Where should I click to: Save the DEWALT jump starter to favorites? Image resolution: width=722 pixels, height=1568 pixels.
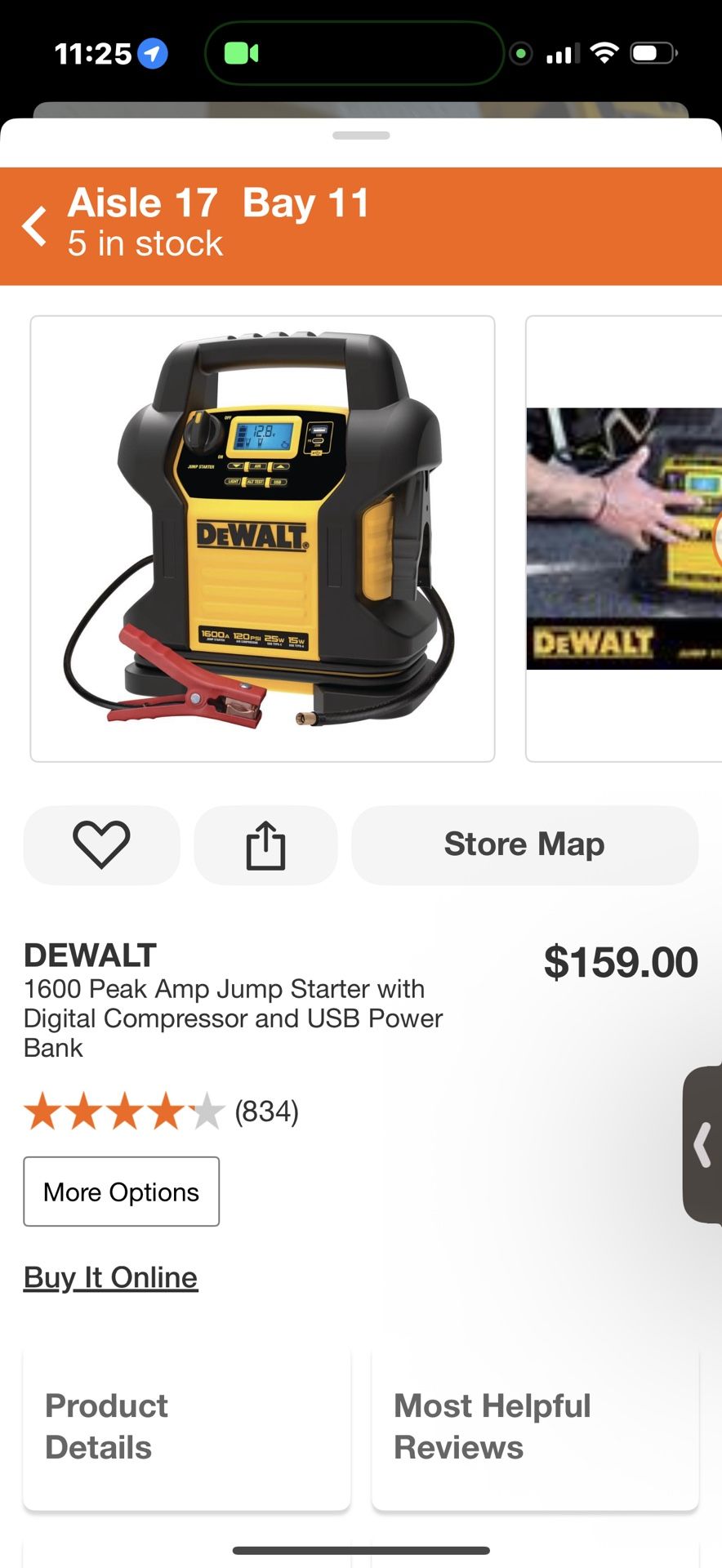pos(101,844)
